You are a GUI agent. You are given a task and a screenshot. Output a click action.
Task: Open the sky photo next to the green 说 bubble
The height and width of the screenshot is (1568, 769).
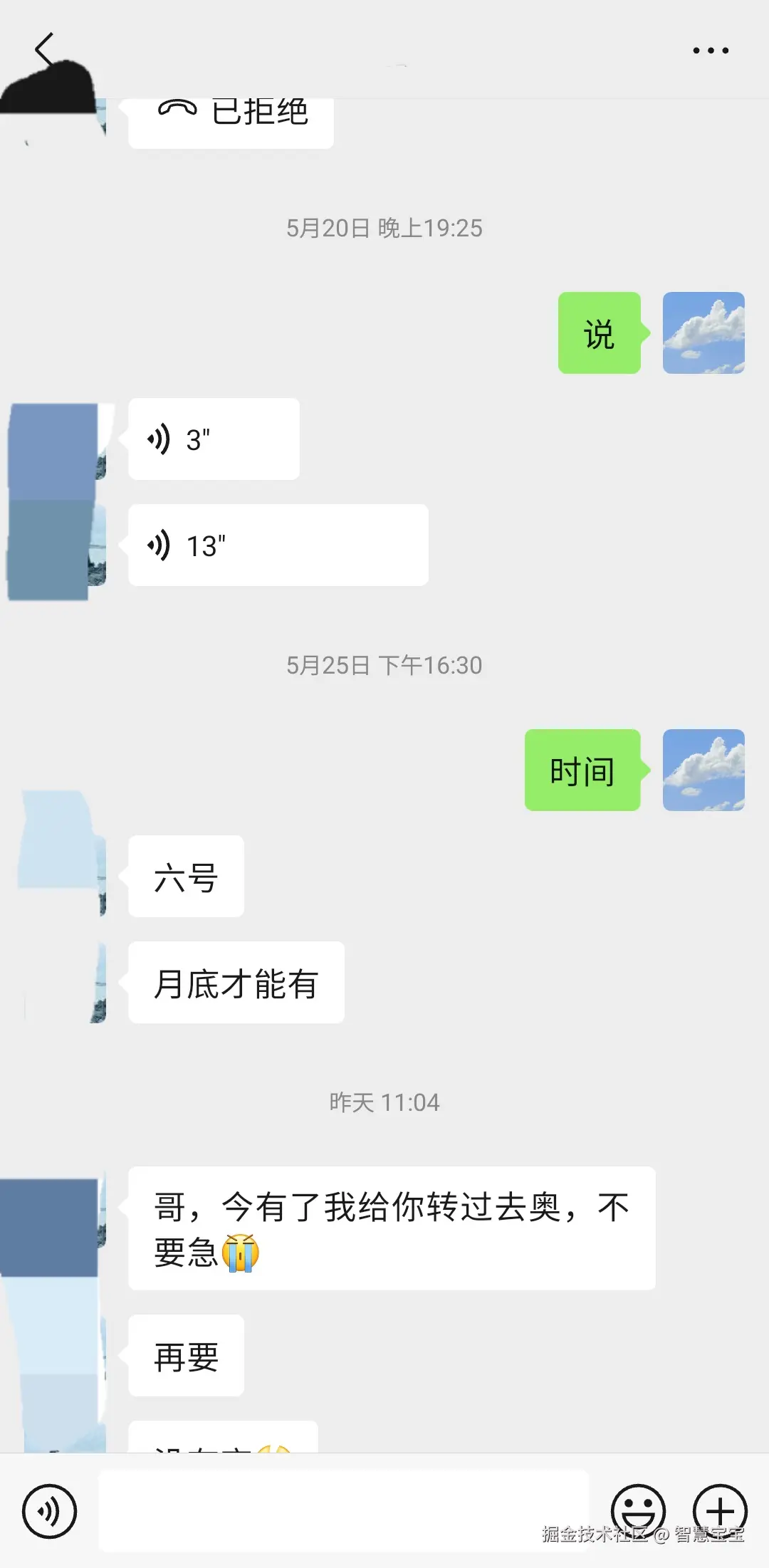[703, 333]
